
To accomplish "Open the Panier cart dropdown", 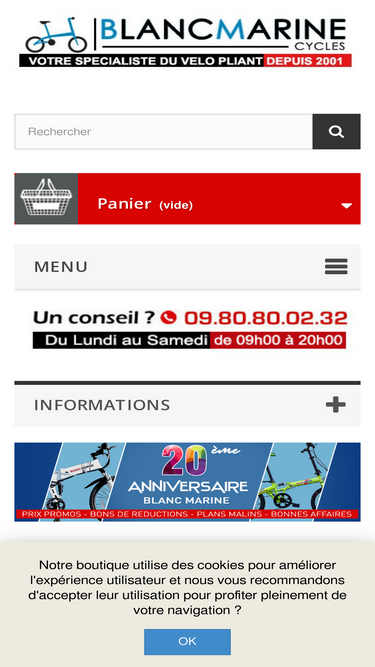I will point(188,199).
